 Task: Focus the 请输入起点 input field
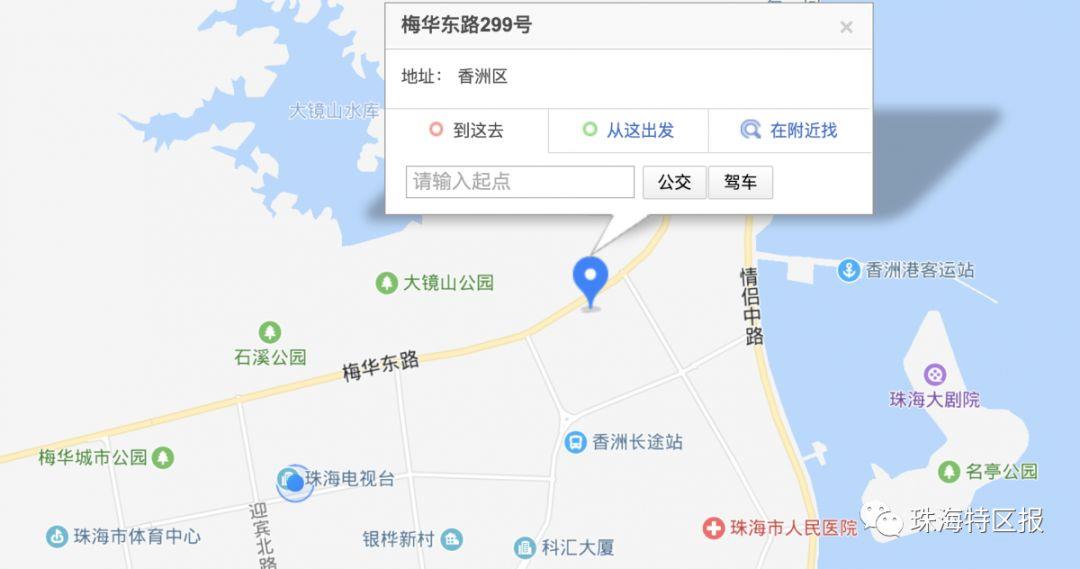520,182
